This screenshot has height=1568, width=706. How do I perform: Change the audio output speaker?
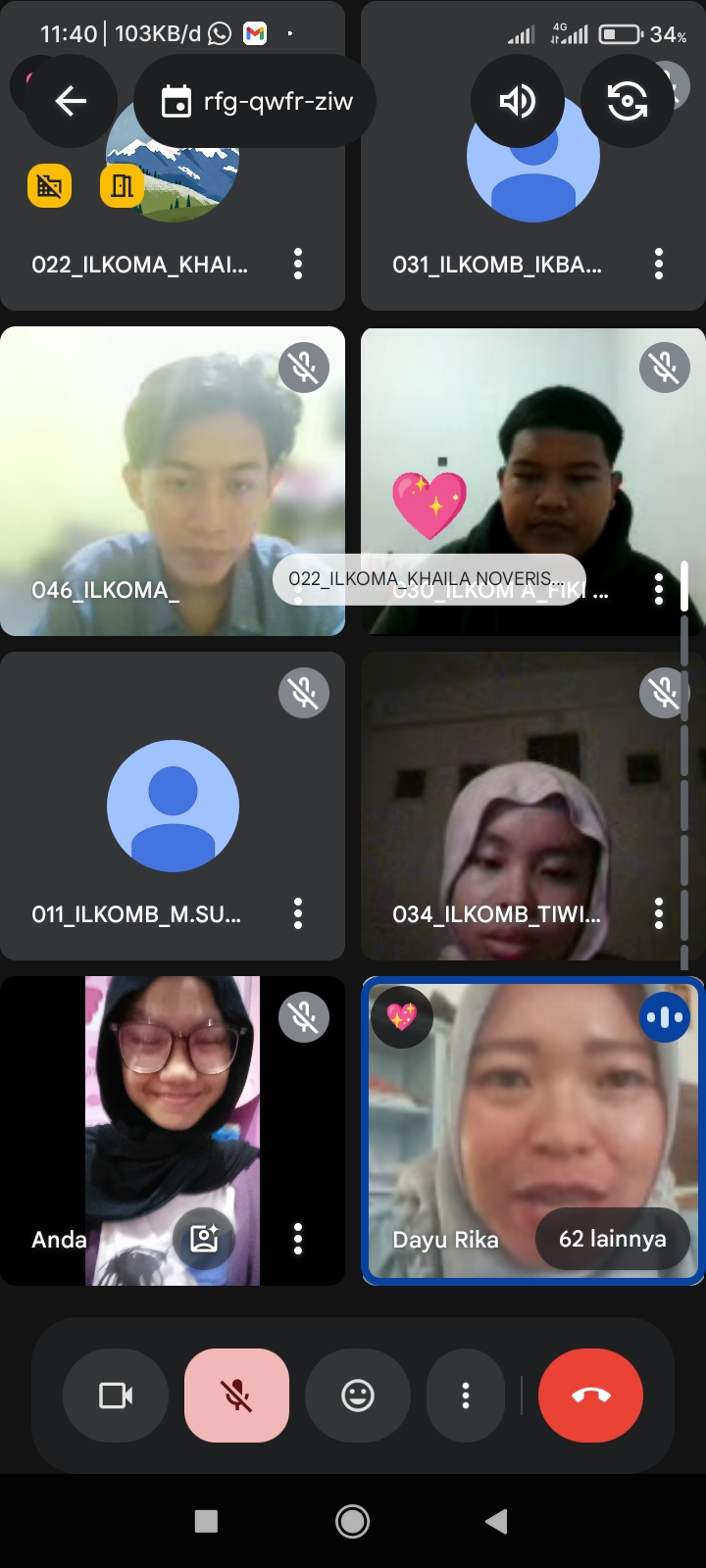517,101
